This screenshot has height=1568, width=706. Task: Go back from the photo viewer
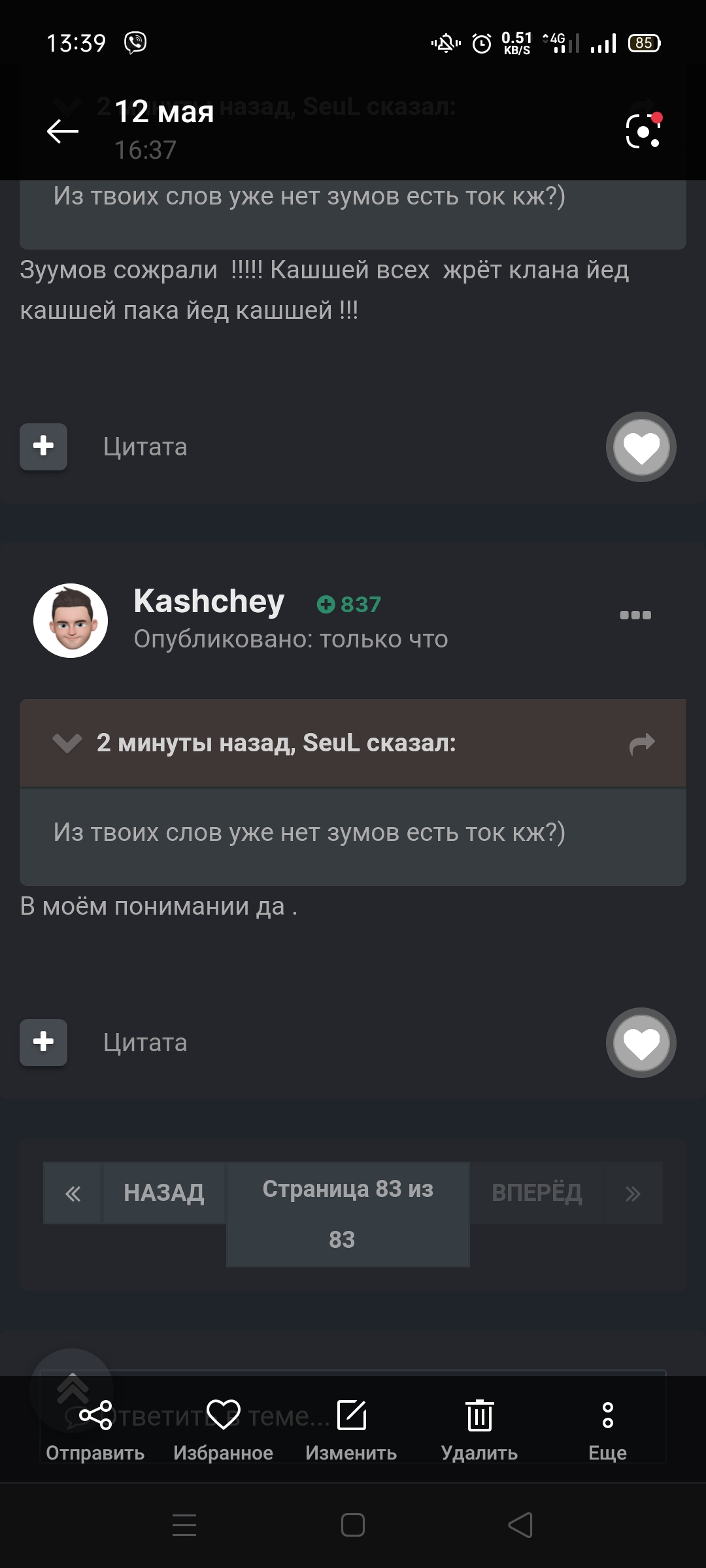[63, 131]
